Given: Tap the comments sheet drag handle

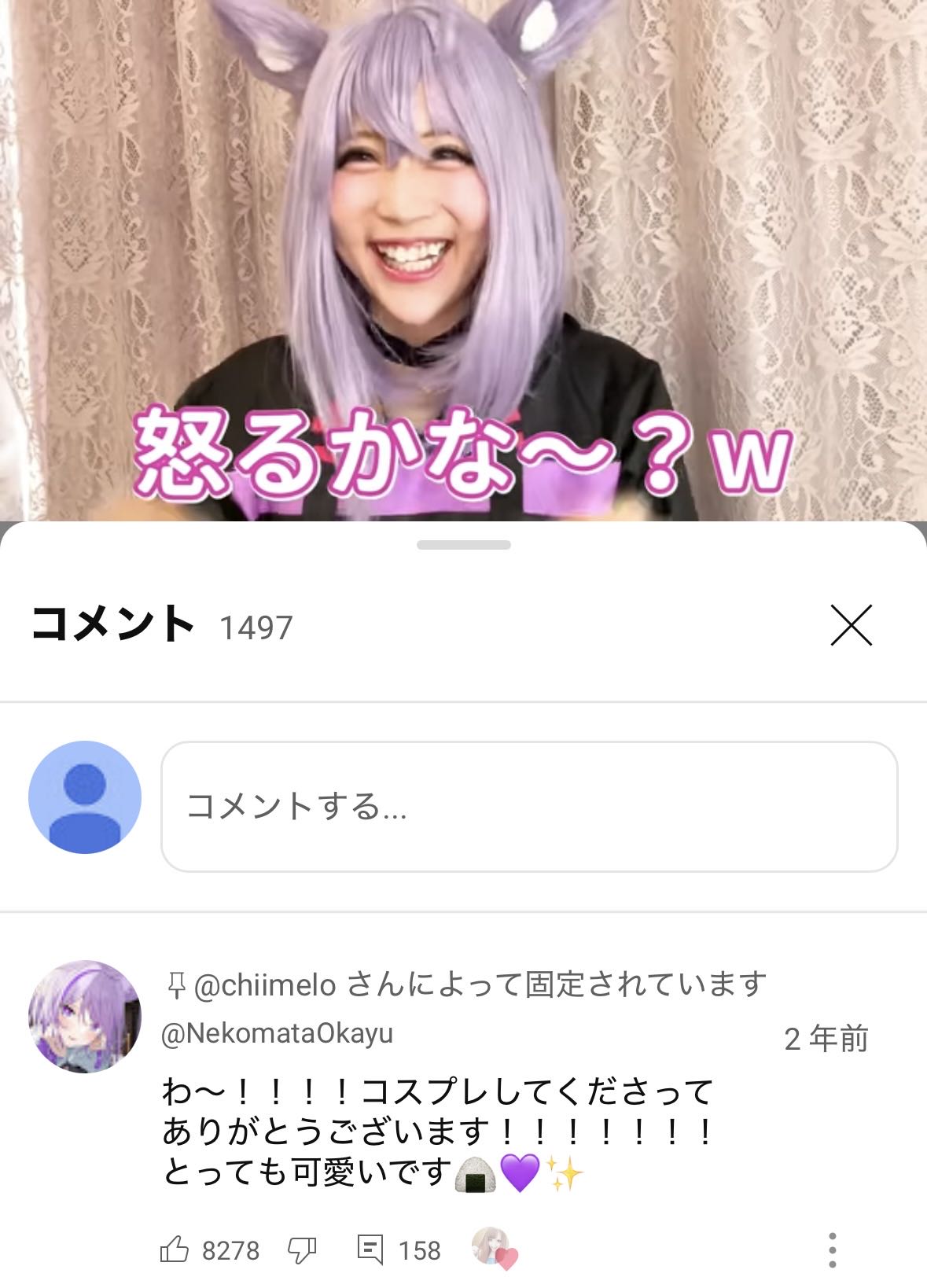Looking at the screenshot, I should (463, 545).
